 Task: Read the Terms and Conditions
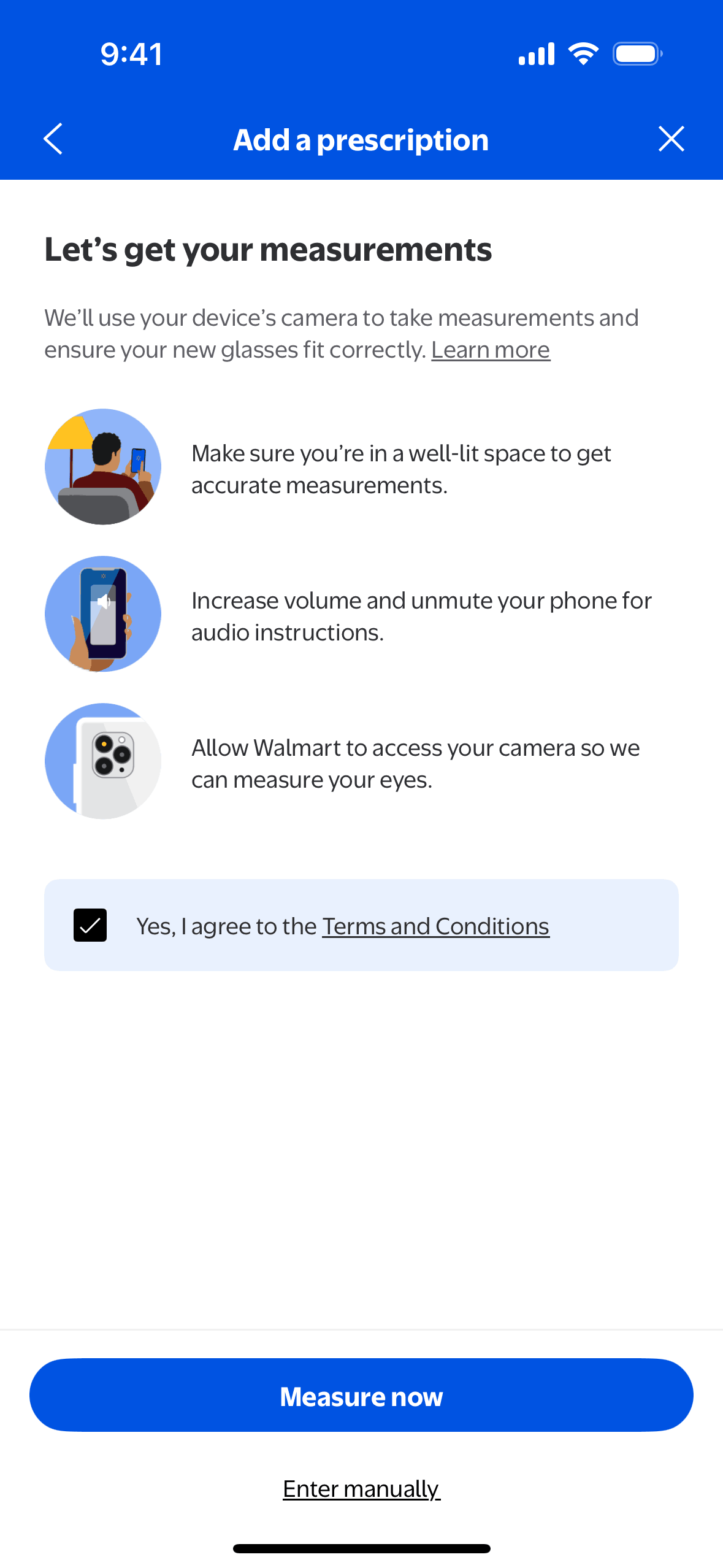pos(435,926)
